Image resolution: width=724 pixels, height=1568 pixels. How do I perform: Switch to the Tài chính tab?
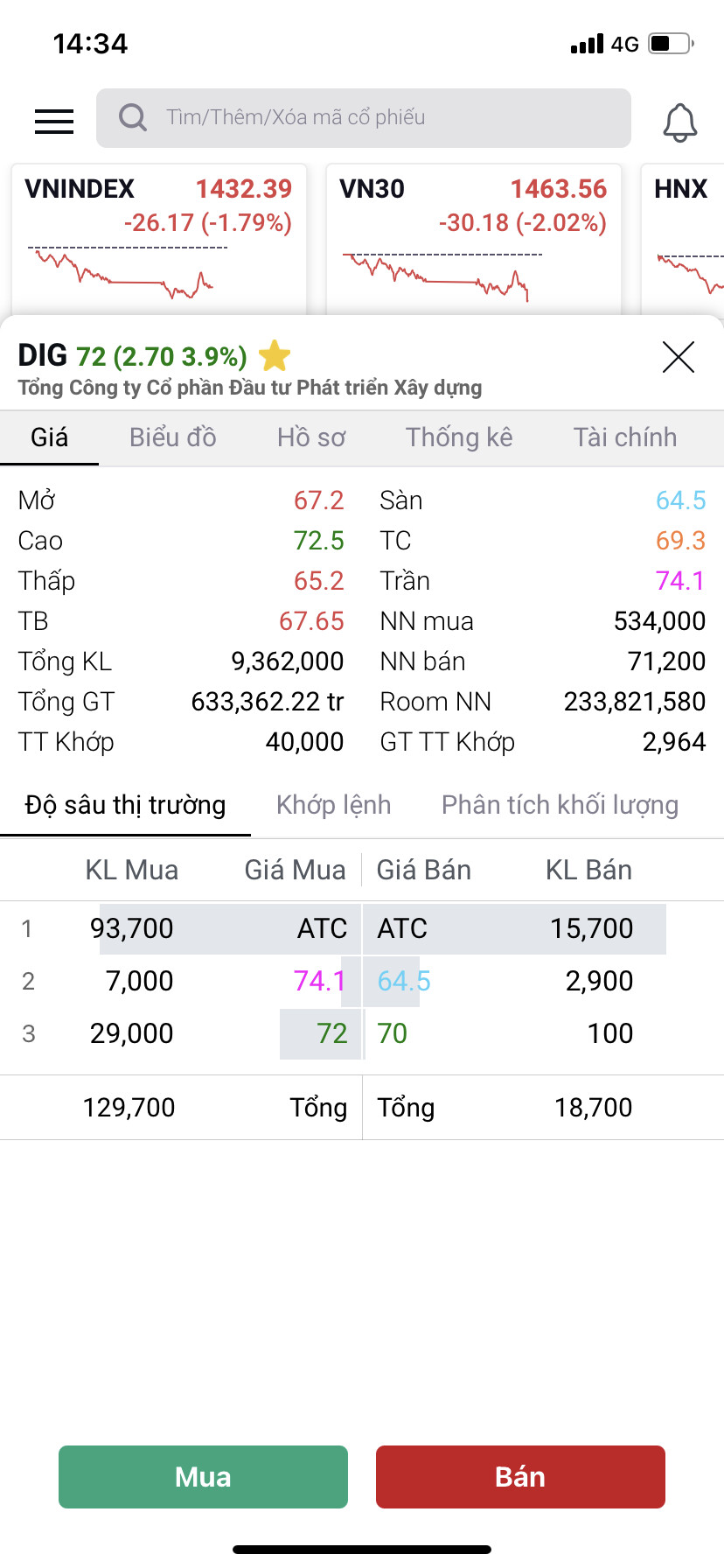pyautogui.click(x=624, y=437)
